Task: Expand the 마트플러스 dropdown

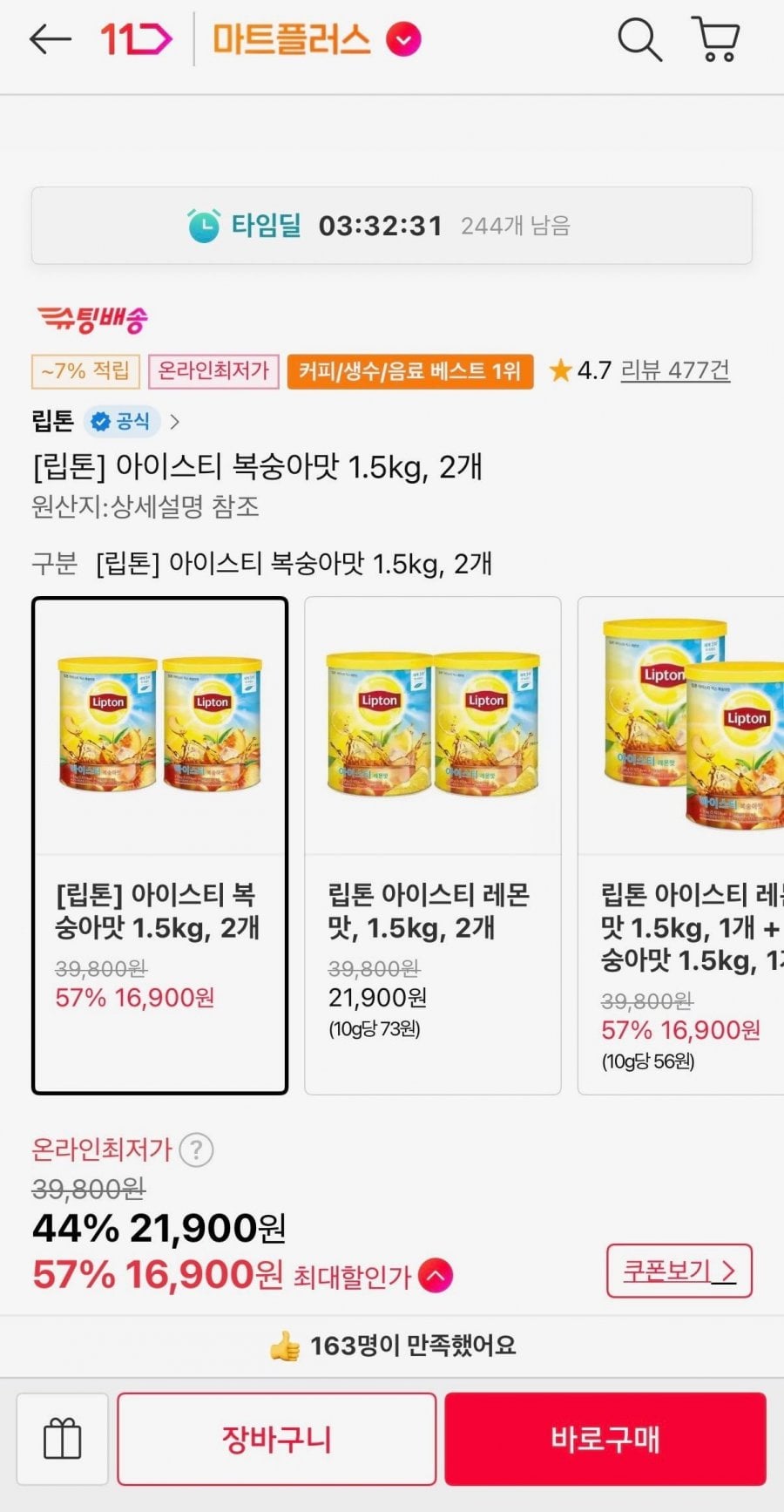Action: pyautogui.click(x=403, y=39)
